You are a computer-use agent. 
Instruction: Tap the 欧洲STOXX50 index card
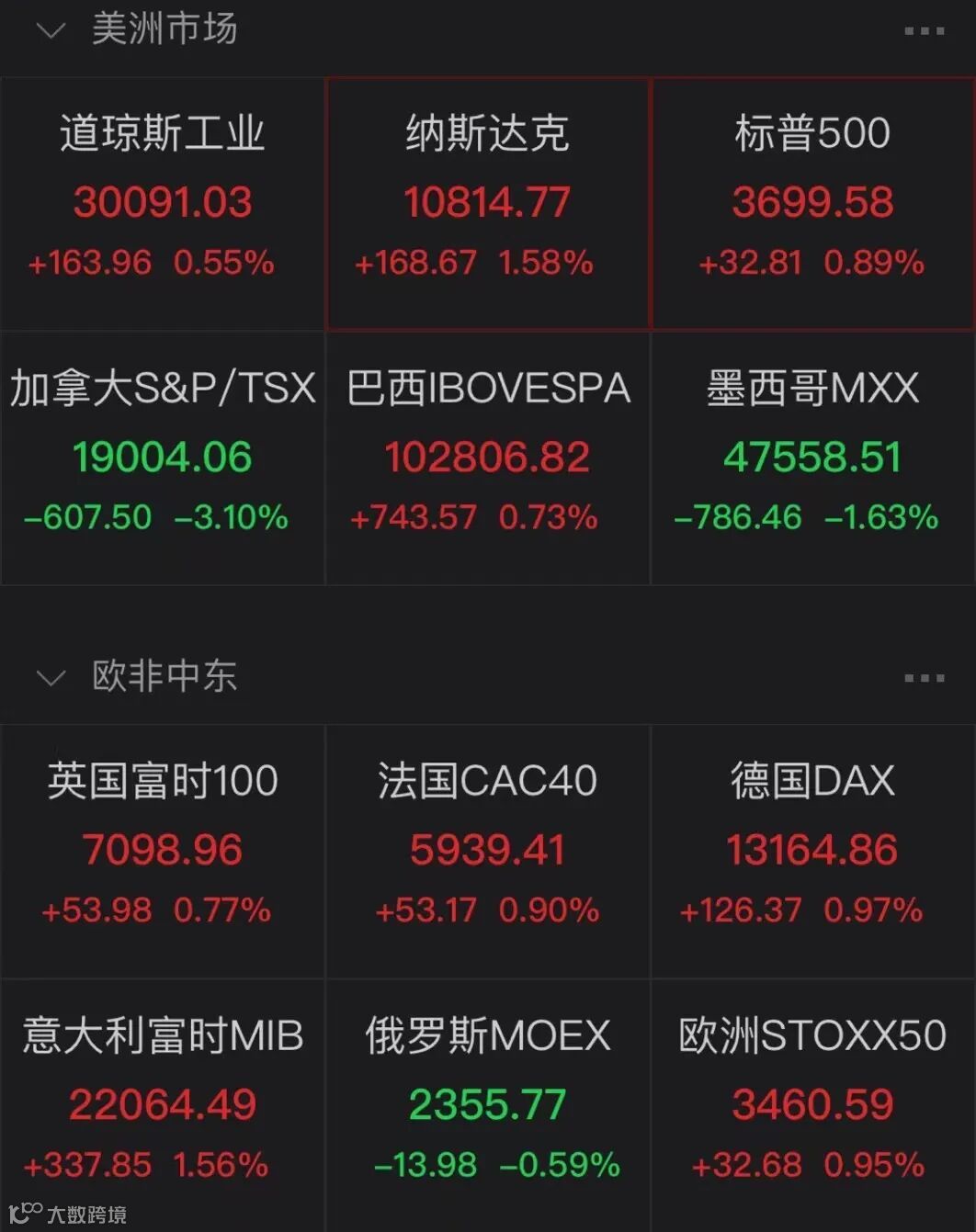(x=813, y=1104)
